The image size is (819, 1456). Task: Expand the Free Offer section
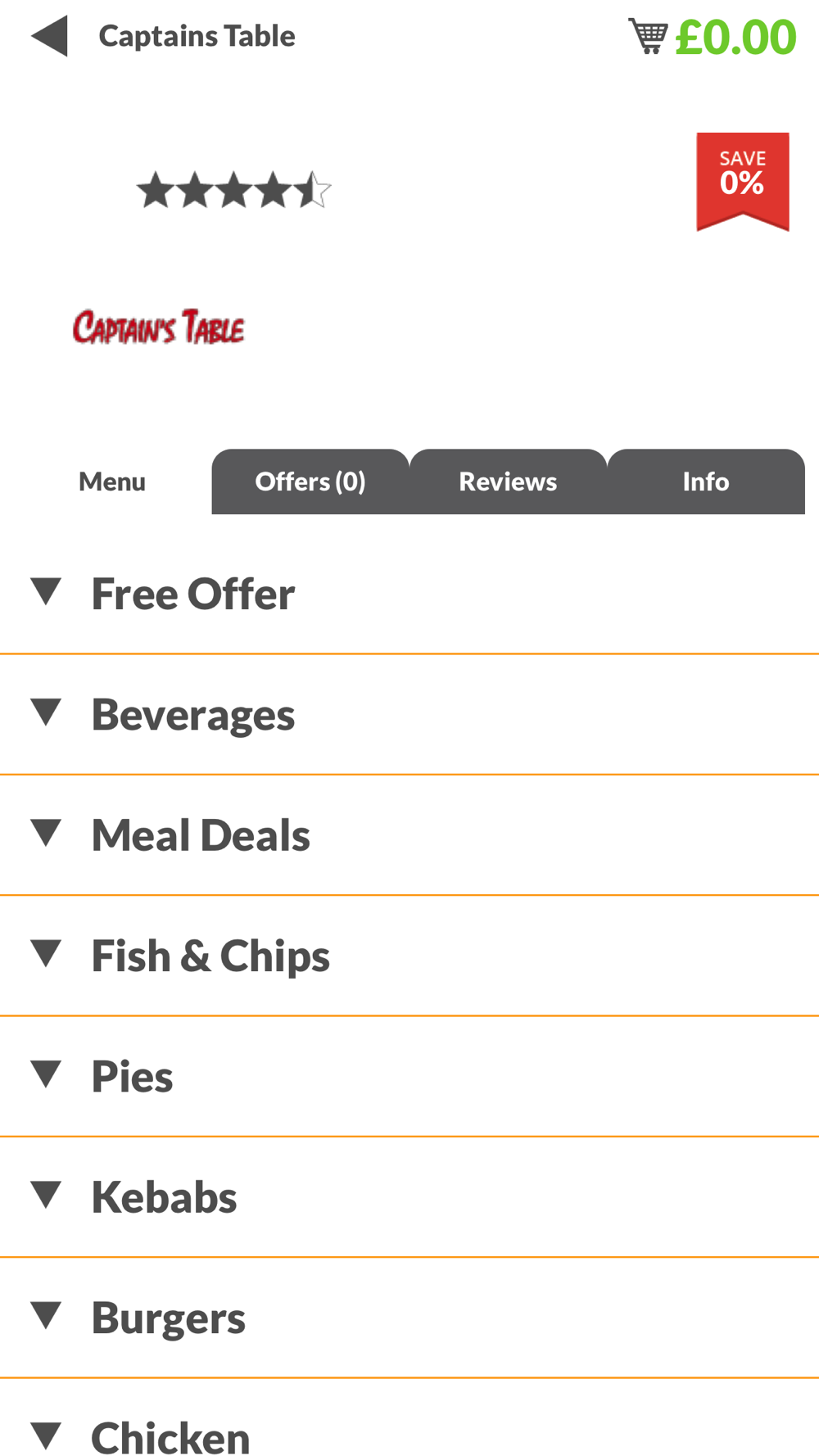409,594
